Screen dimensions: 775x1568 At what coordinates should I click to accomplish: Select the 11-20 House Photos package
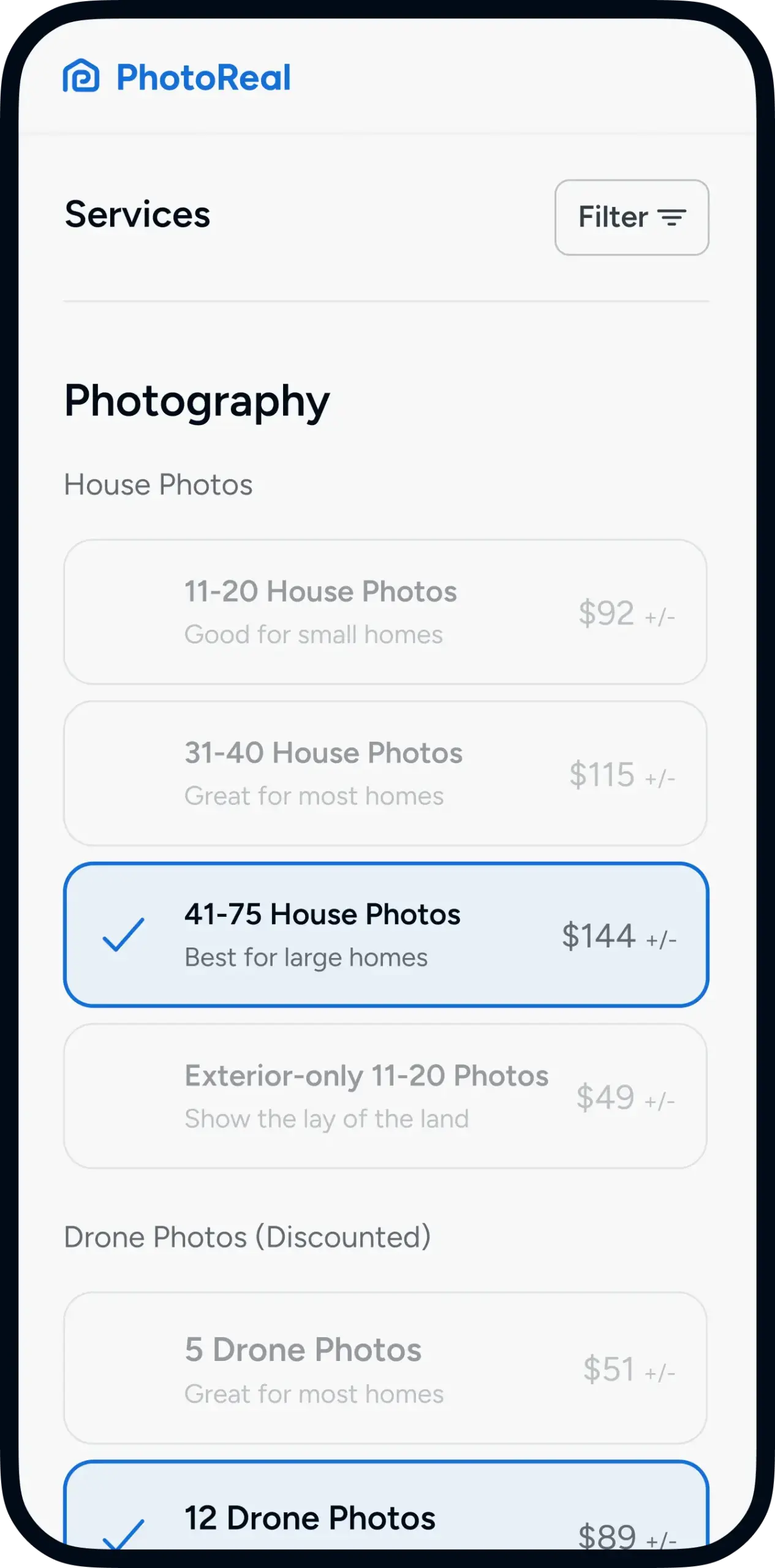coord(385,612)
